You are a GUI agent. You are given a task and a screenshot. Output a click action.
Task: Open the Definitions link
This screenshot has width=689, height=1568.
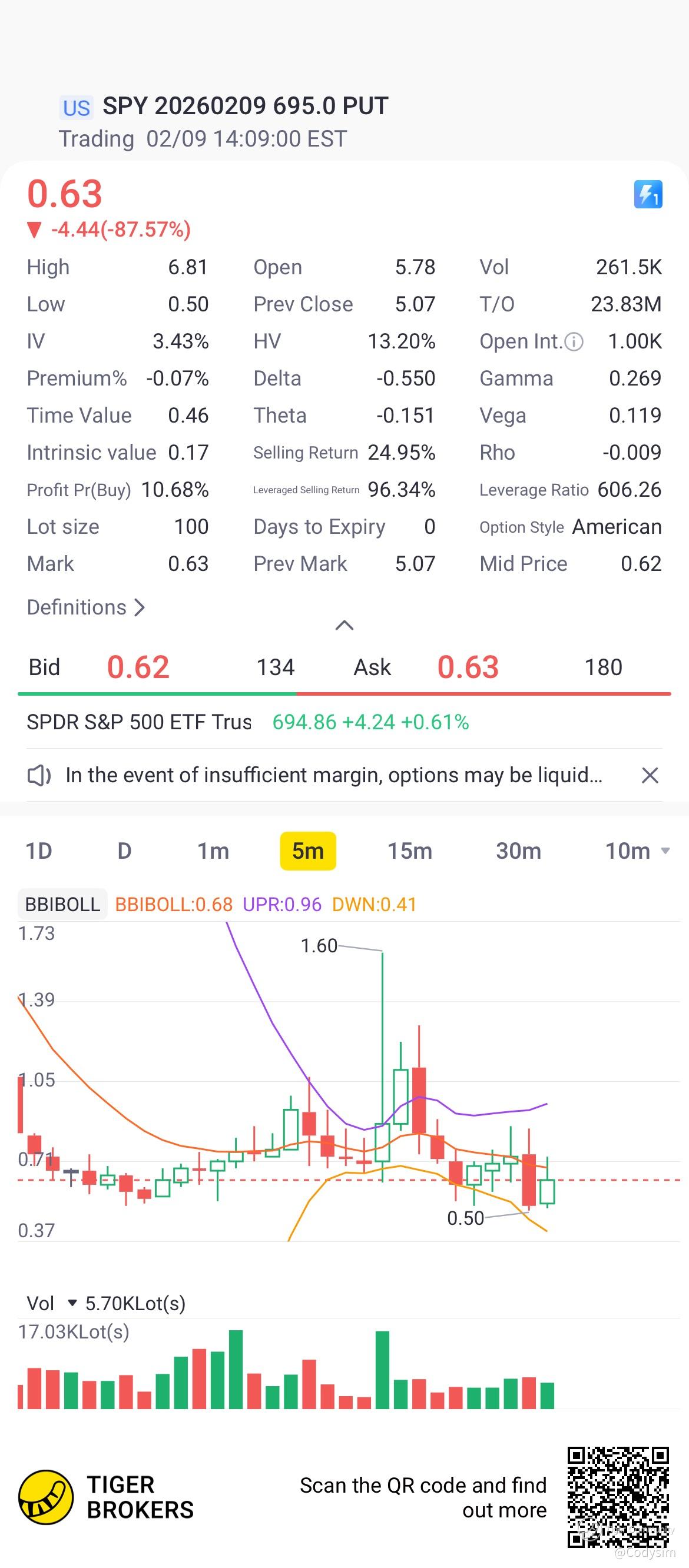85,607
